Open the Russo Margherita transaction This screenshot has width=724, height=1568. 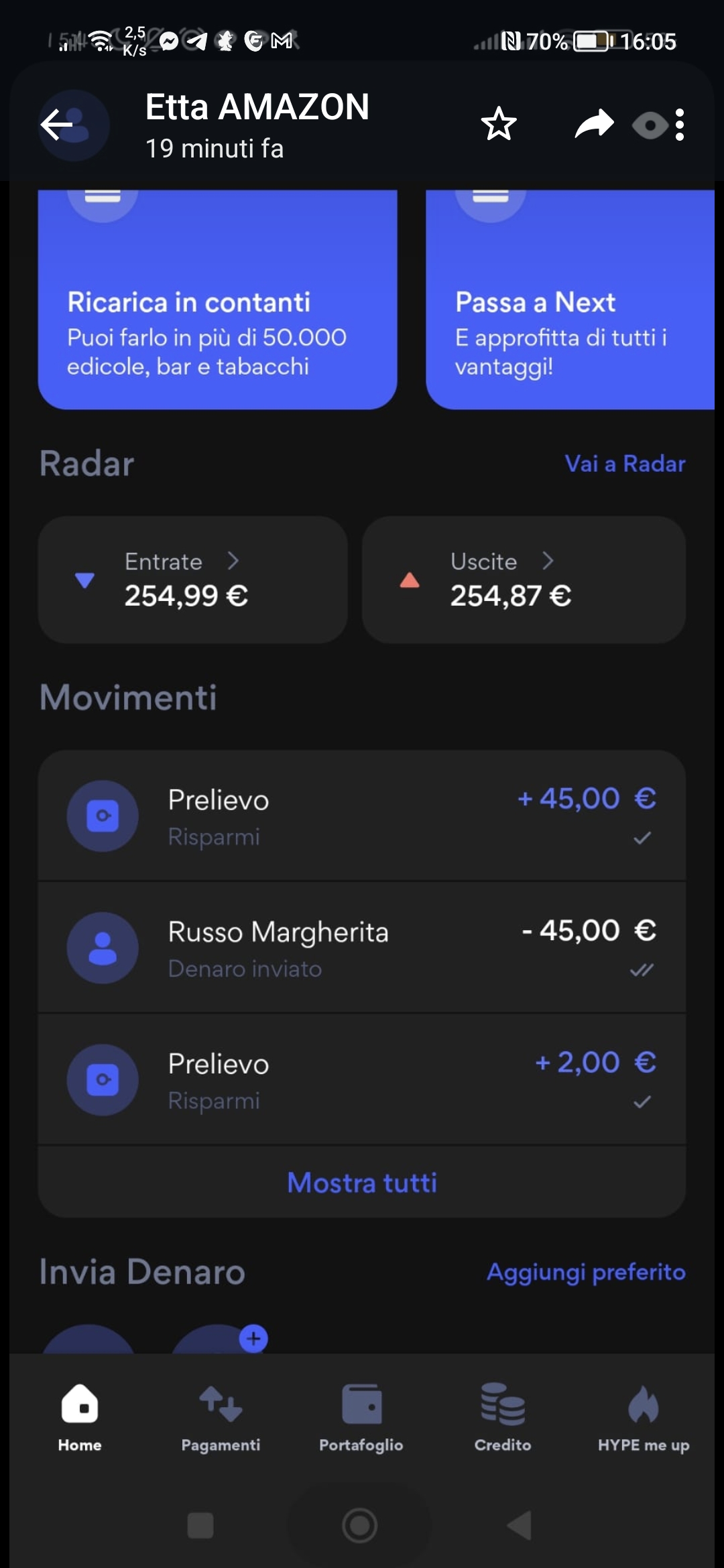pos(362,948)
